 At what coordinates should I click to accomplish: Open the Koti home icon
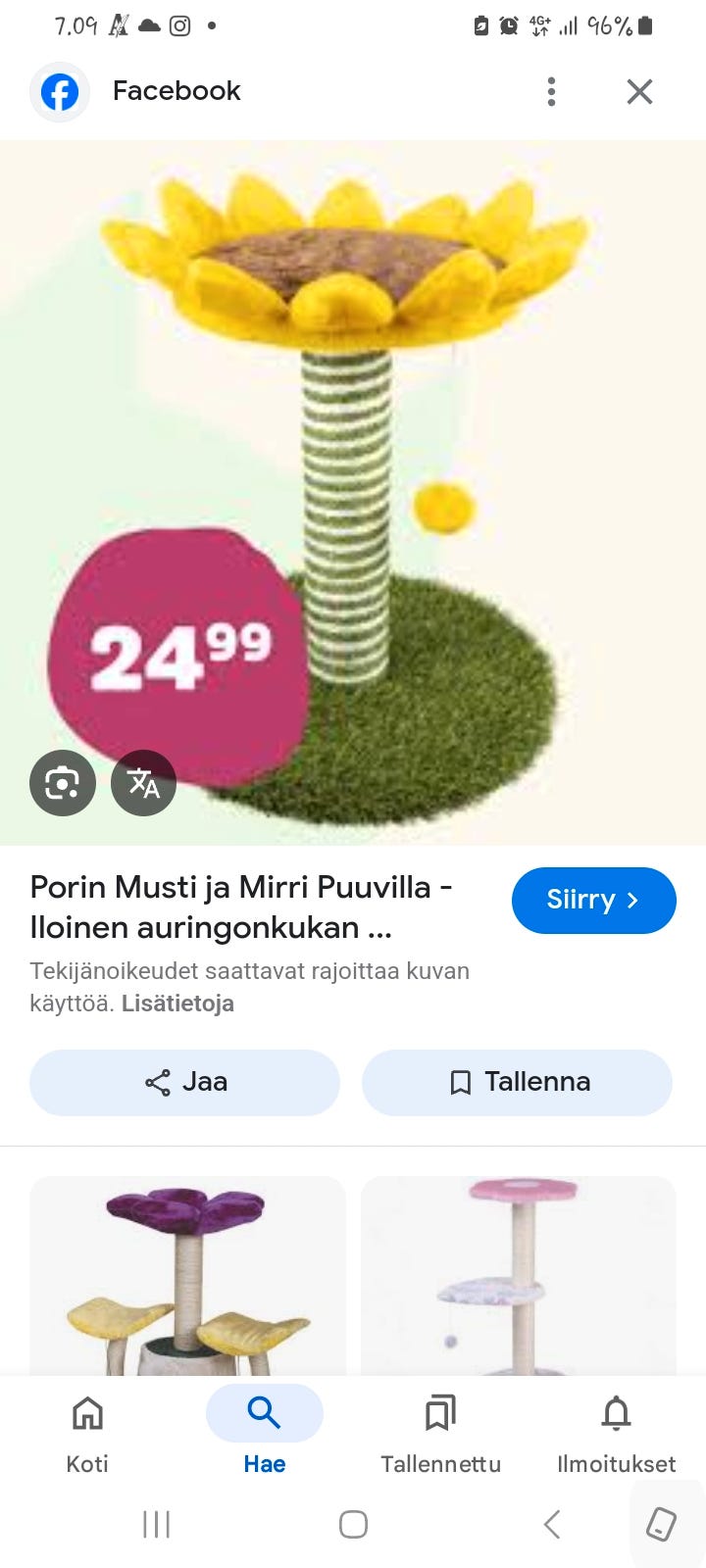pyautogui.click(x=87, y=1413)
